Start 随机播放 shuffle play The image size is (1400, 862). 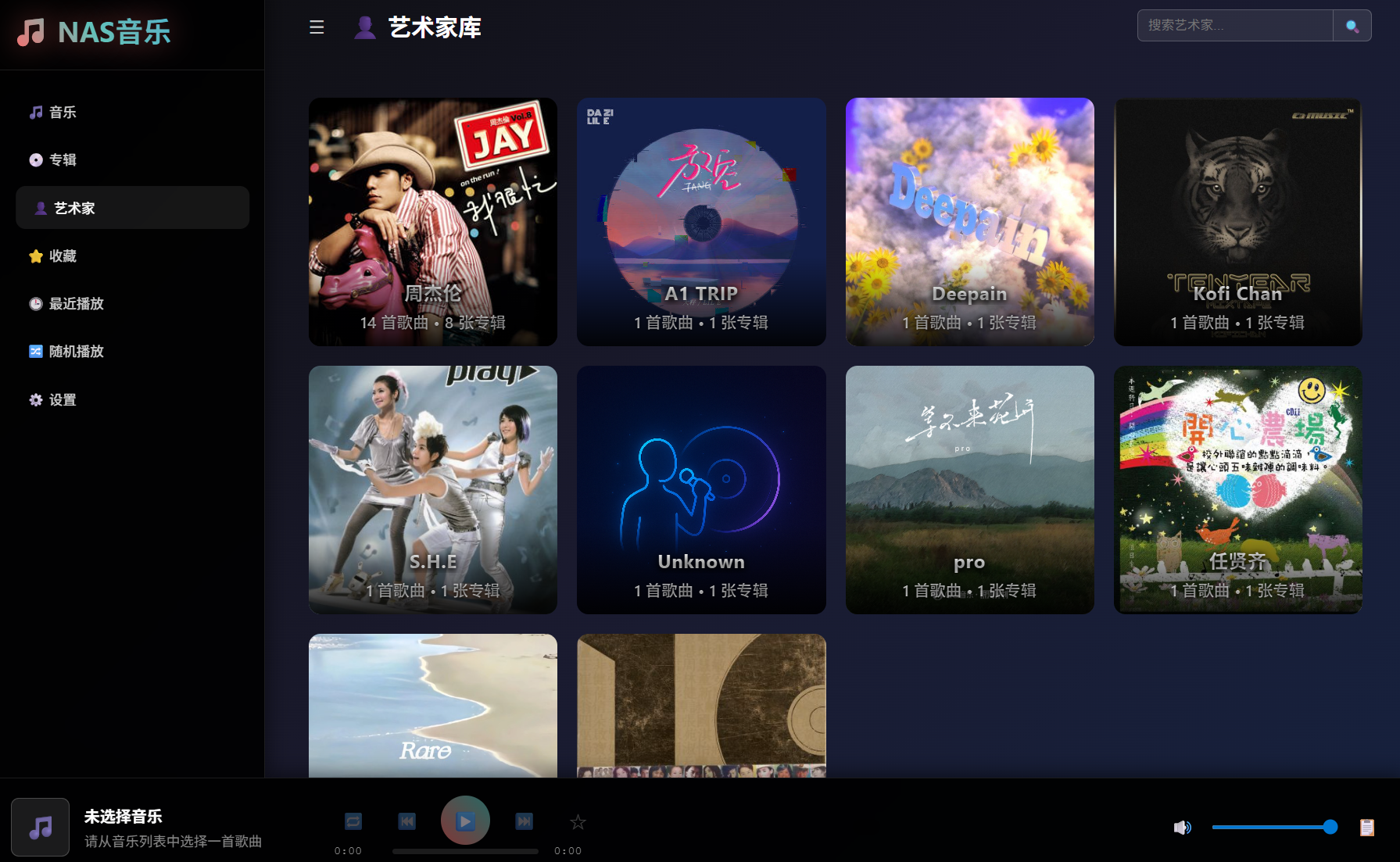[x=76, y=351]
